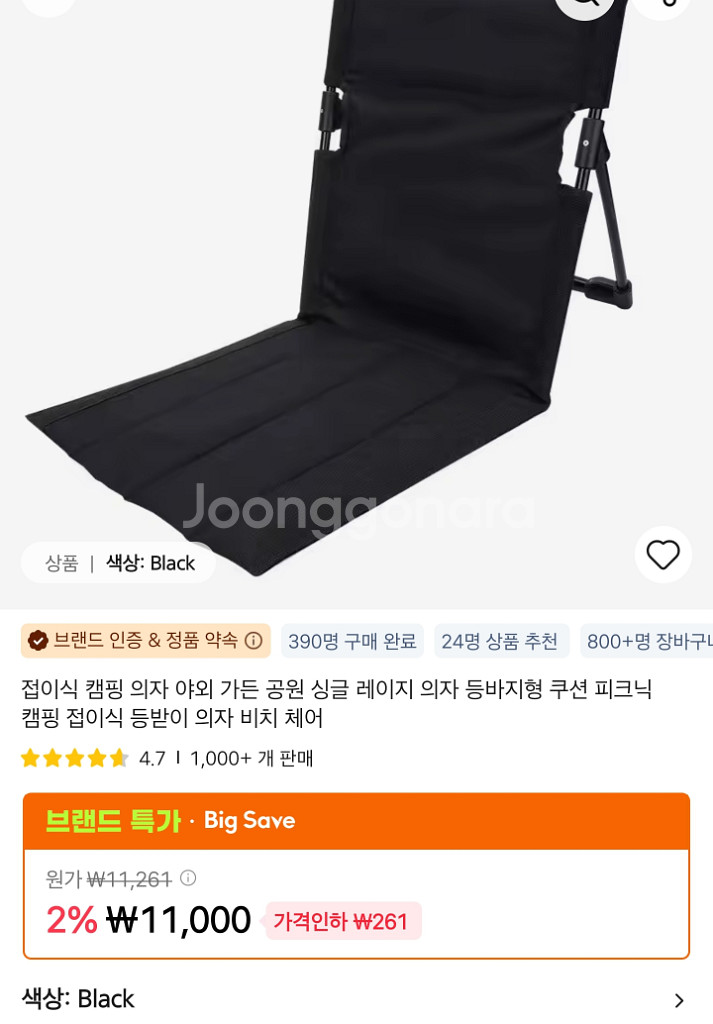Expand the 색상: Black color options
The image size is (713, 1024).
tap(679, 1000)
